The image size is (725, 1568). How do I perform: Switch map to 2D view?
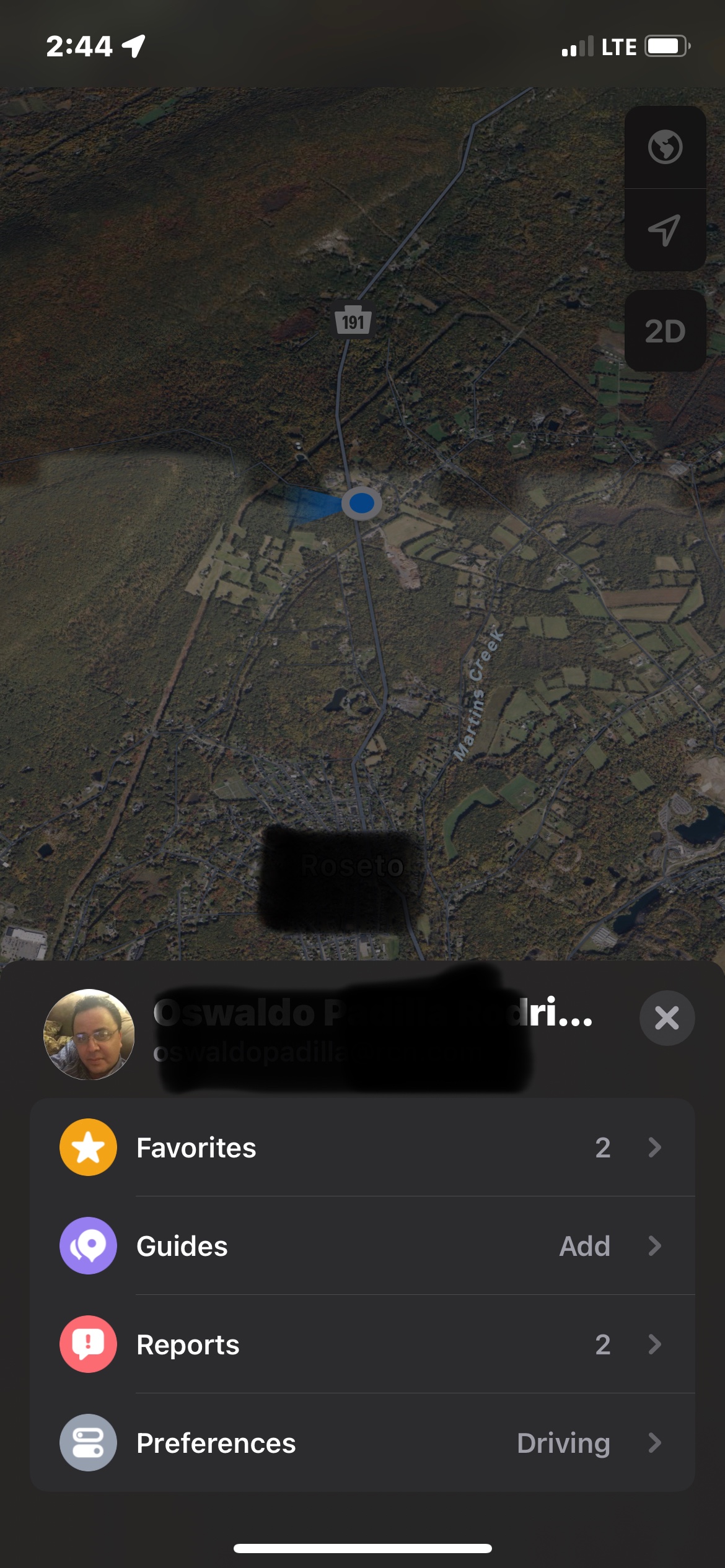pos(665,331)
